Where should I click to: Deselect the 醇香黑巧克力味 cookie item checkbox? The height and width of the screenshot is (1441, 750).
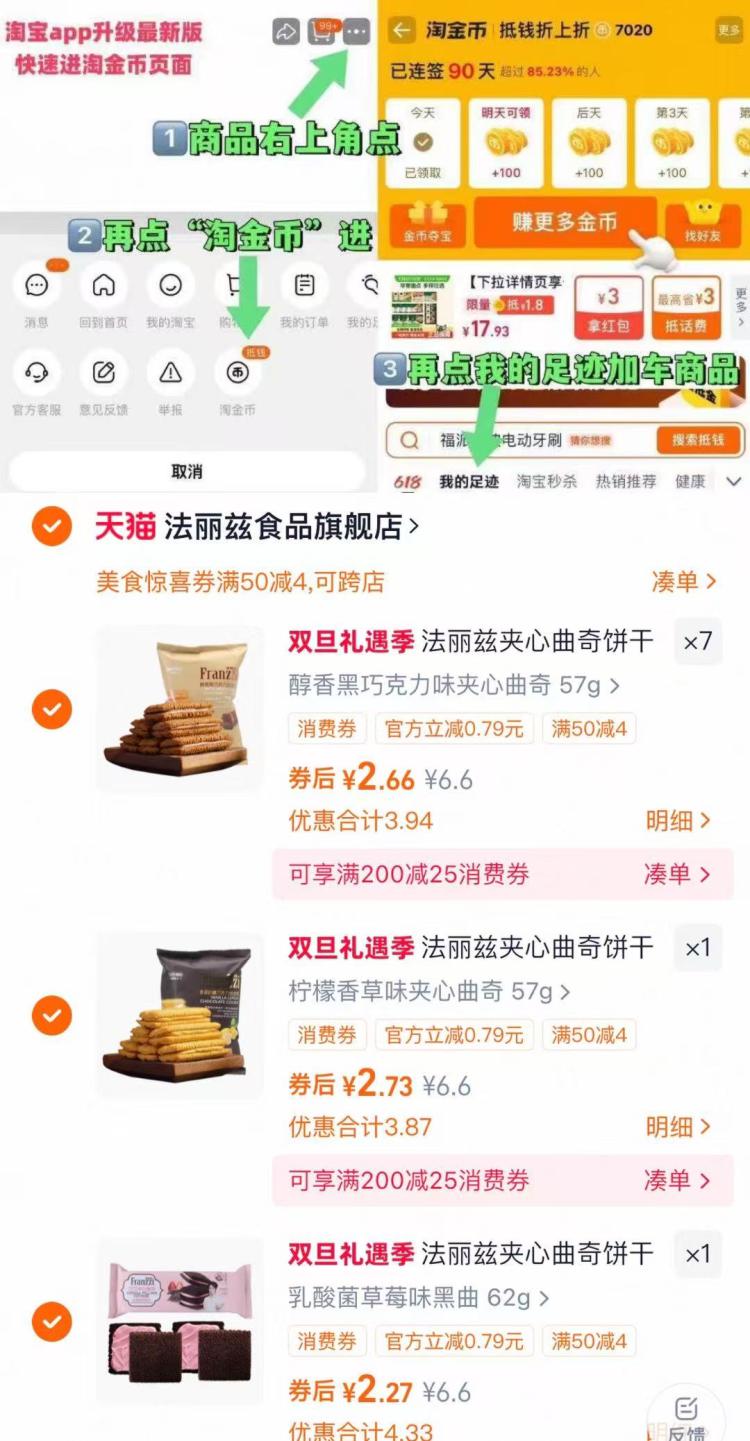[x=51, y=708]
